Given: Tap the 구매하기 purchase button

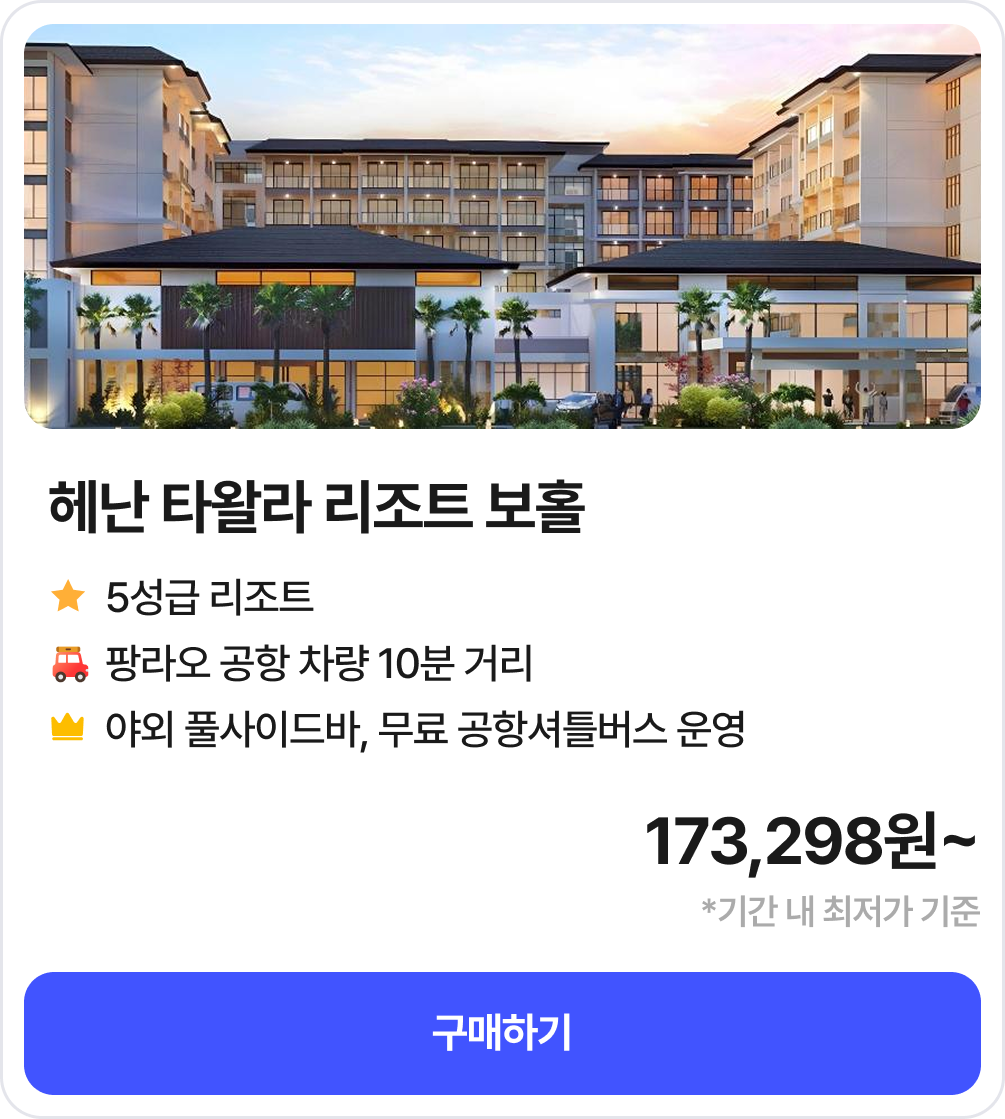Looking at the screenshot, I should point(502,1033).
